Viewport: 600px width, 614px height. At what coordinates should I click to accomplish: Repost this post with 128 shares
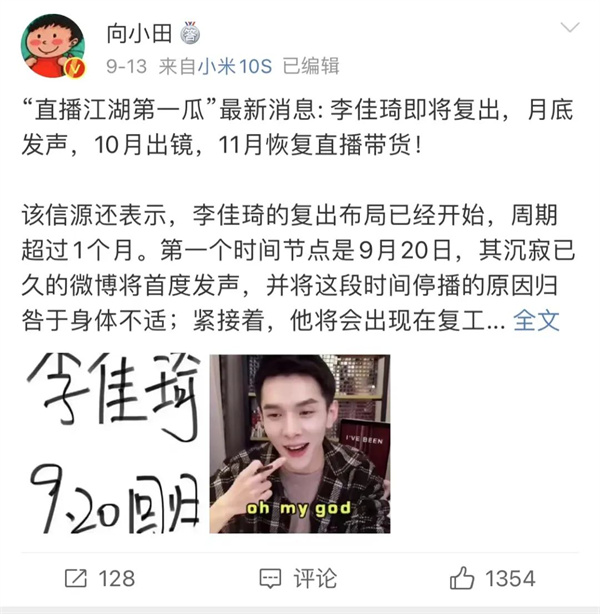pyautogui.click(x=98, y=578)
